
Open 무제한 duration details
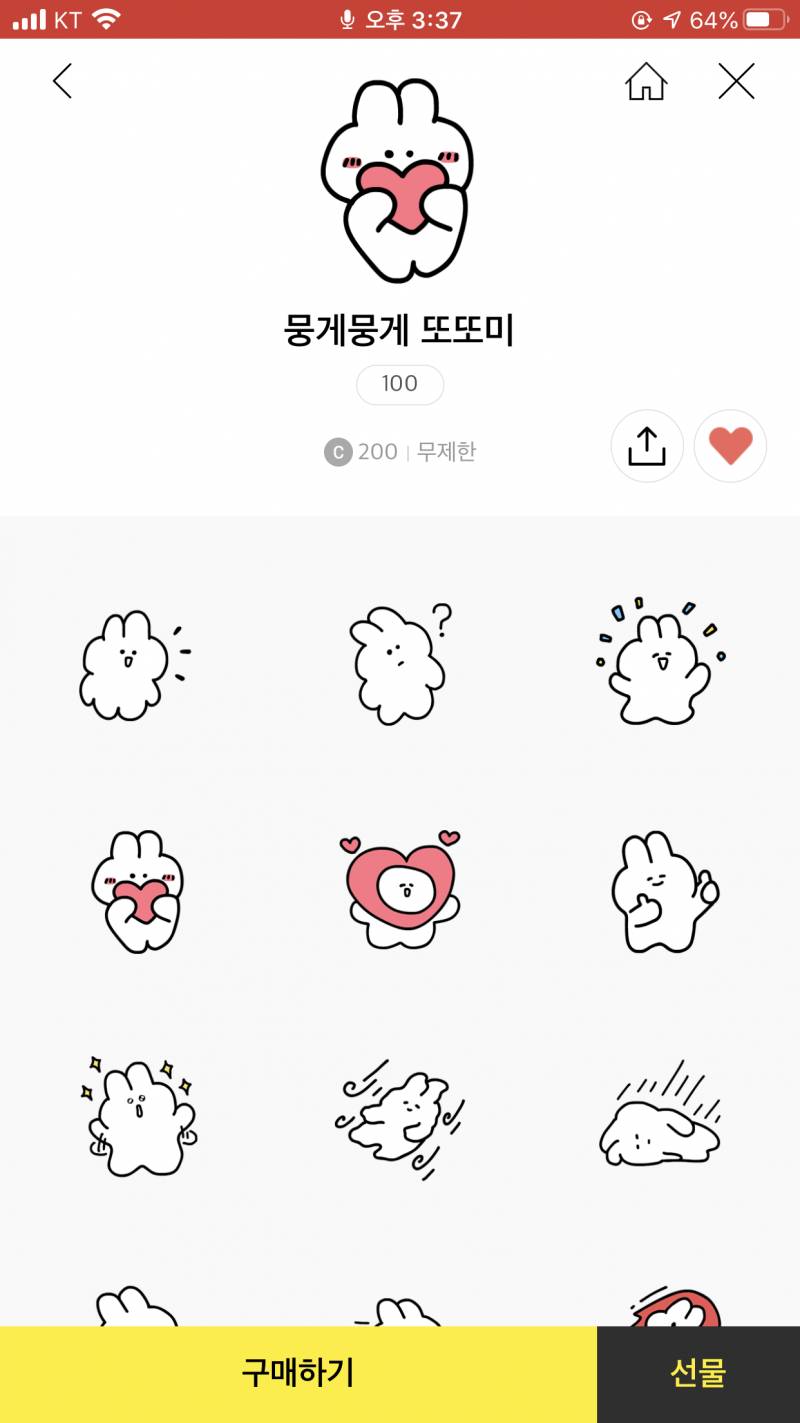(446, 452)
